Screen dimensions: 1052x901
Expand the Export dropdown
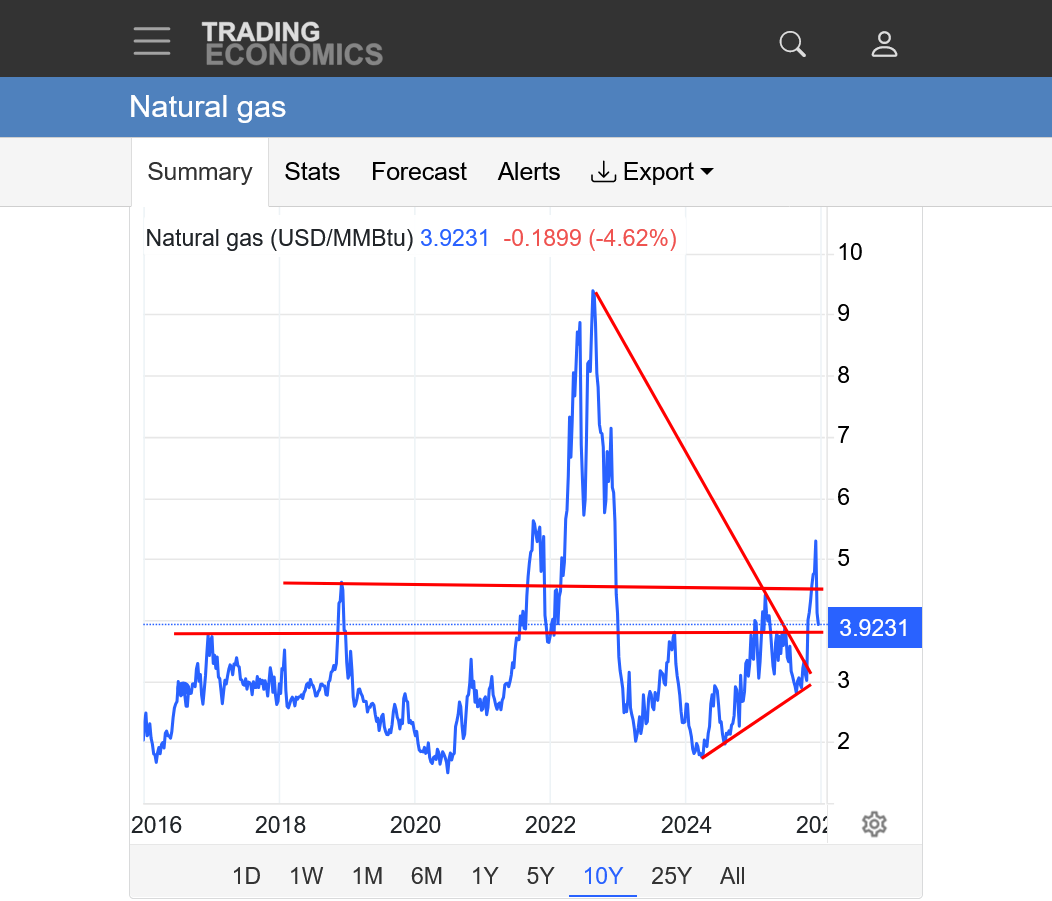click(653, 172)
